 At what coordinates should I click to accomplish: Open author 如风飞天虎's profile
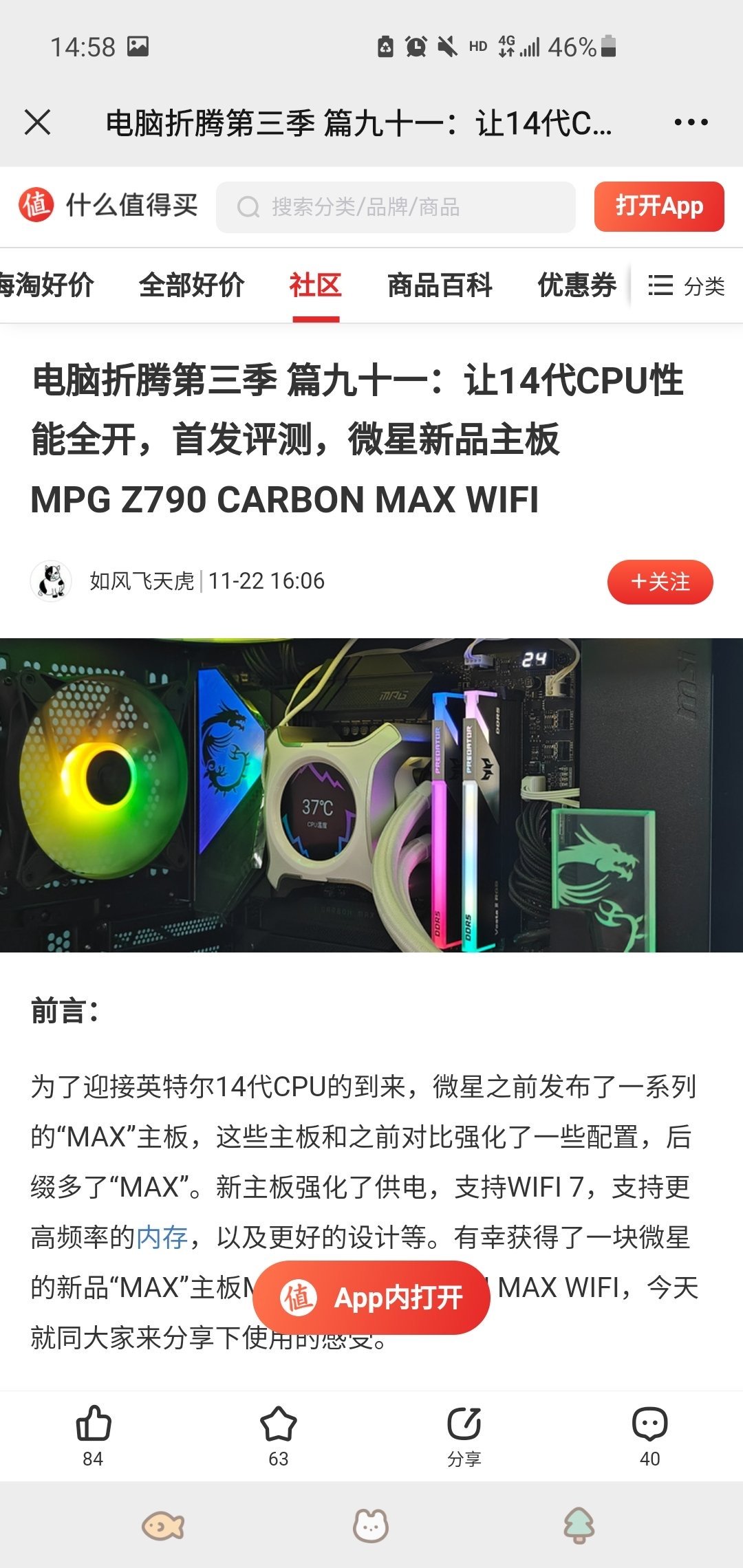point(141,581)
